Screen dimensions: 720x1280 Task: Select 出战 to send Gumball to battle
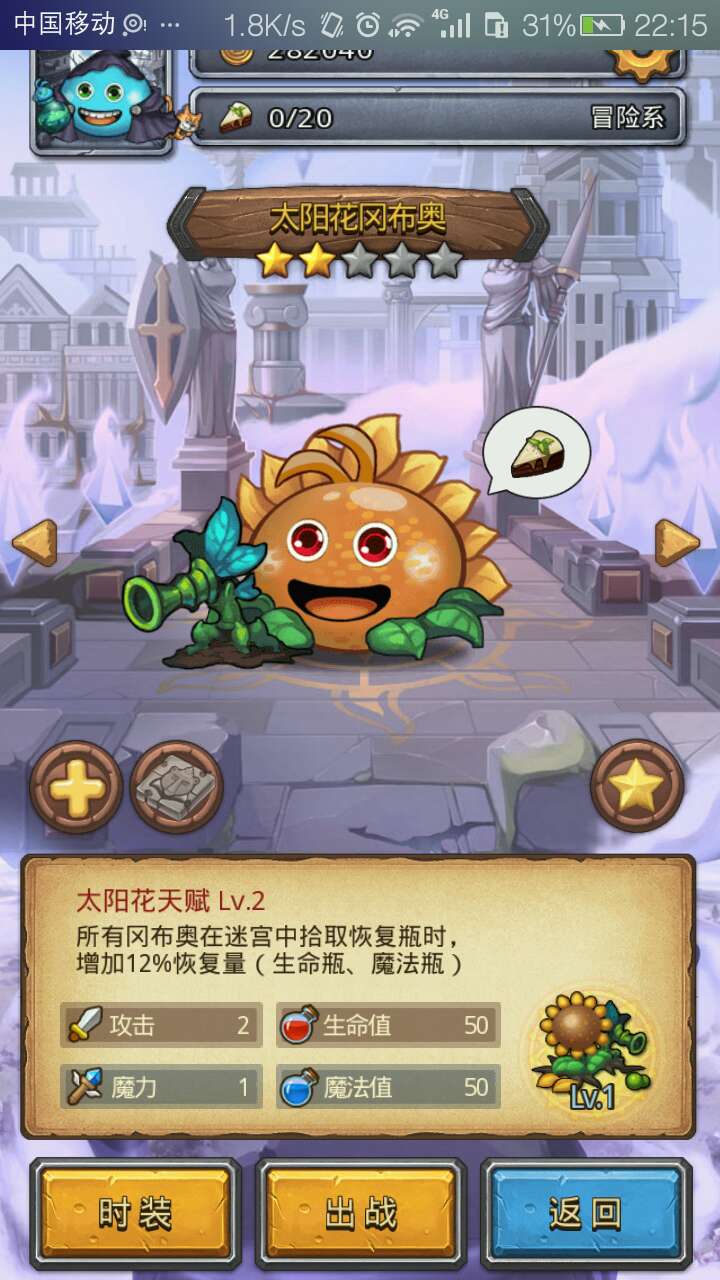361,1213
